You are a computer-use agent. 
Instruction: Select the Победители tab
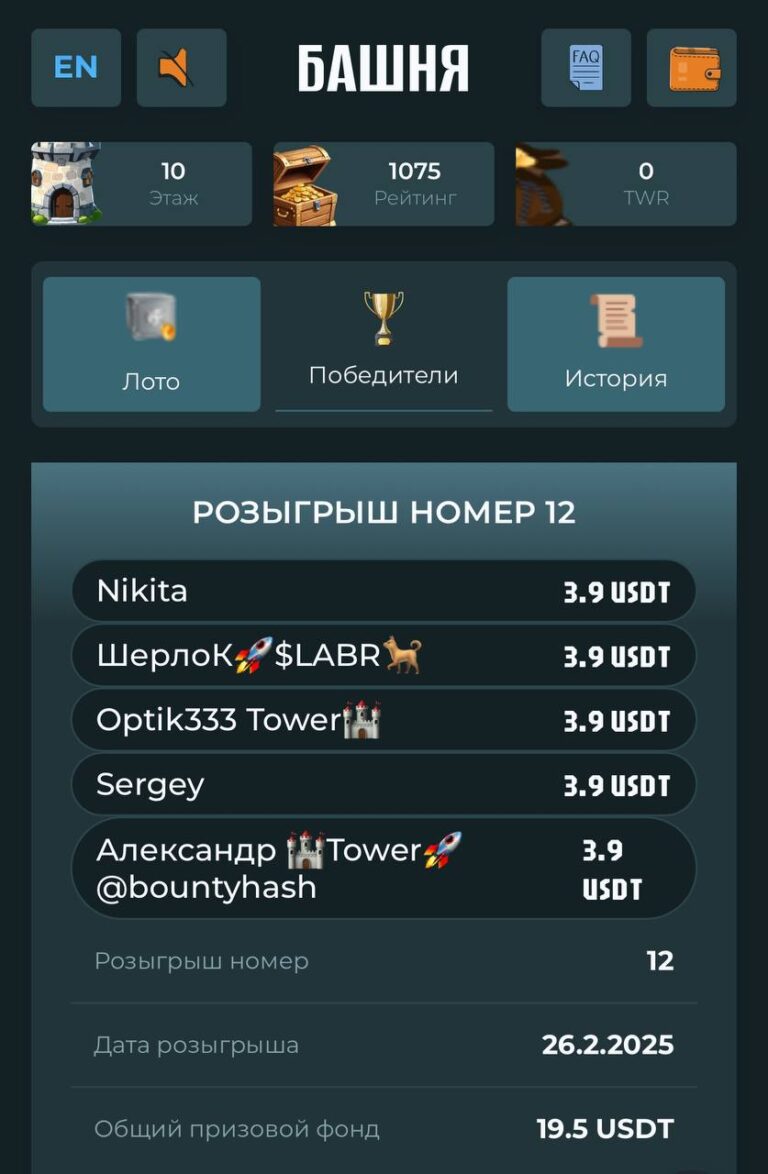tap(384, 344)
